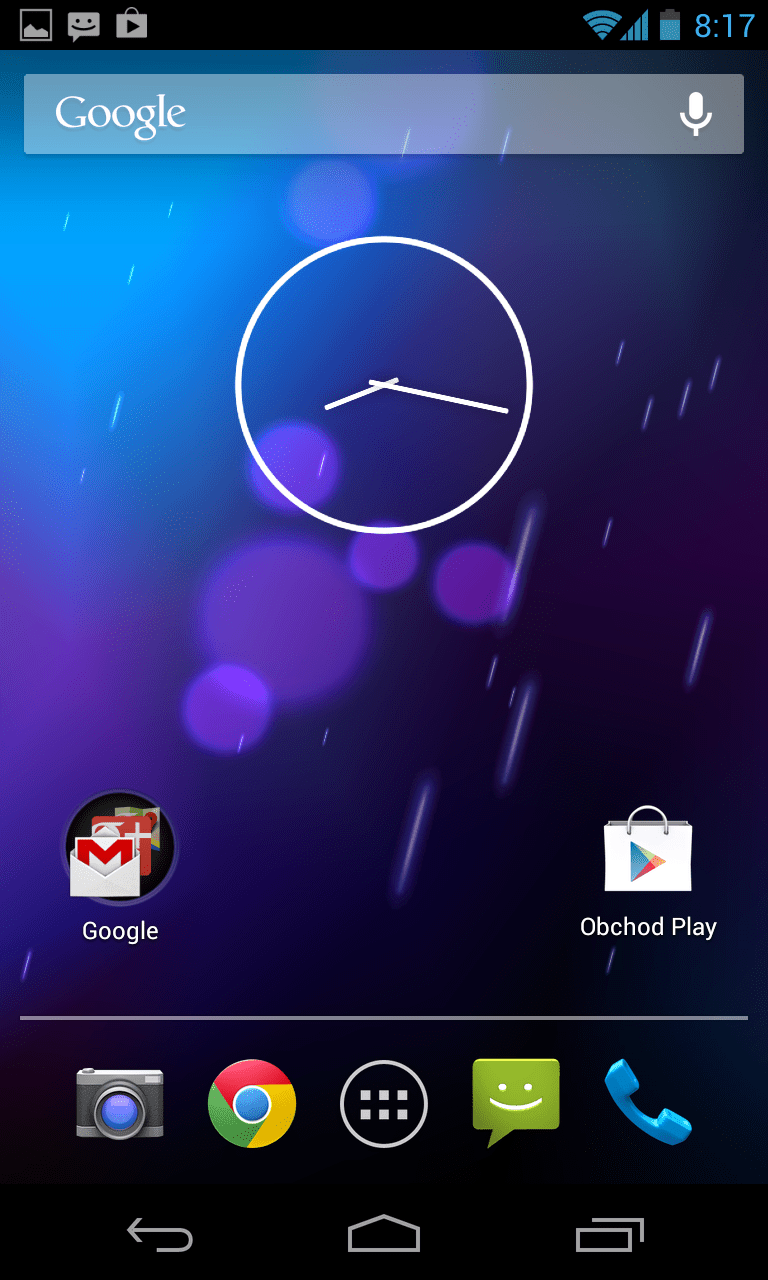Open the all apps drawer
Screen dimensions: 768x1280
[x=384, y=1103]
